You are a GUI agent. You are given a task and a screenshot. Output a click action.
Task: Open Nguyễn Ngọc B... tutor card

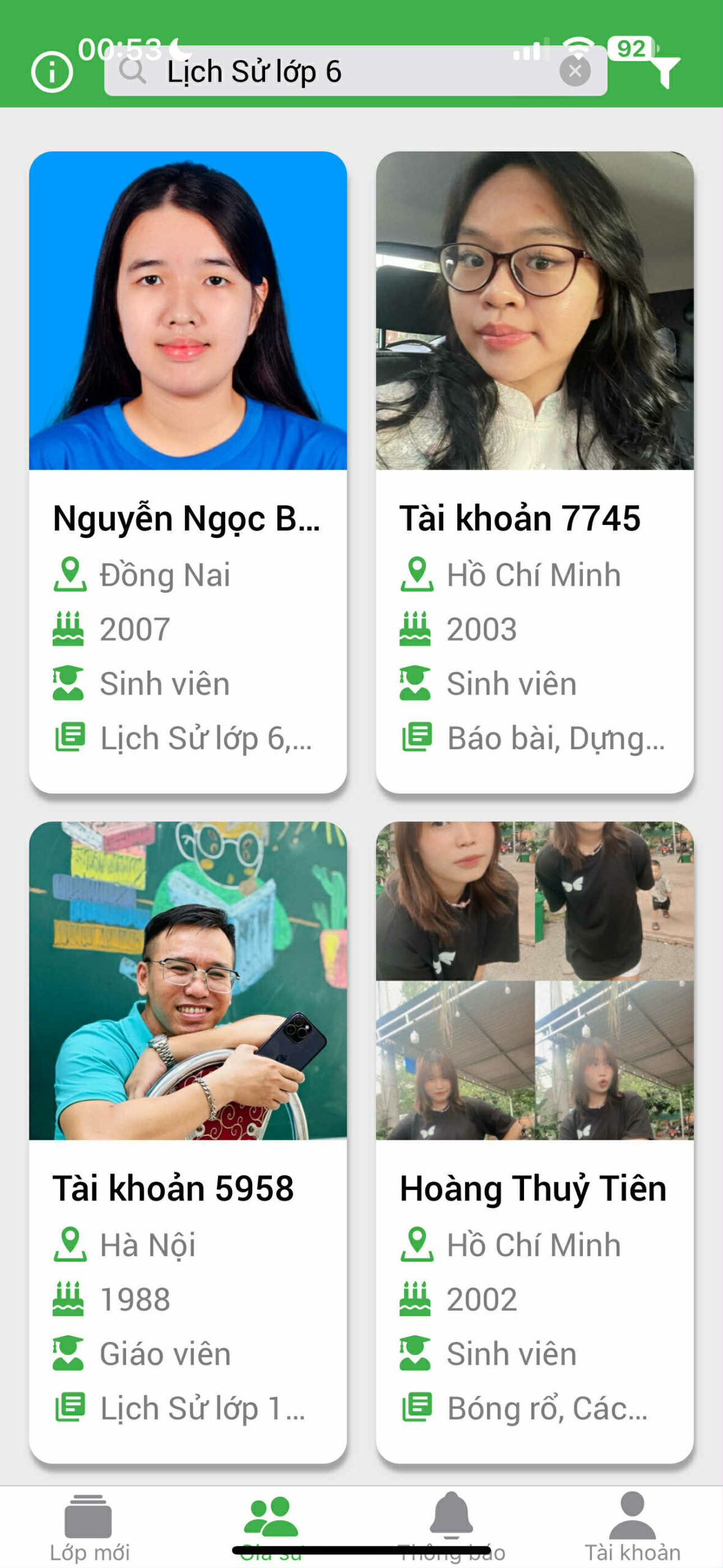tap(188, 472)
